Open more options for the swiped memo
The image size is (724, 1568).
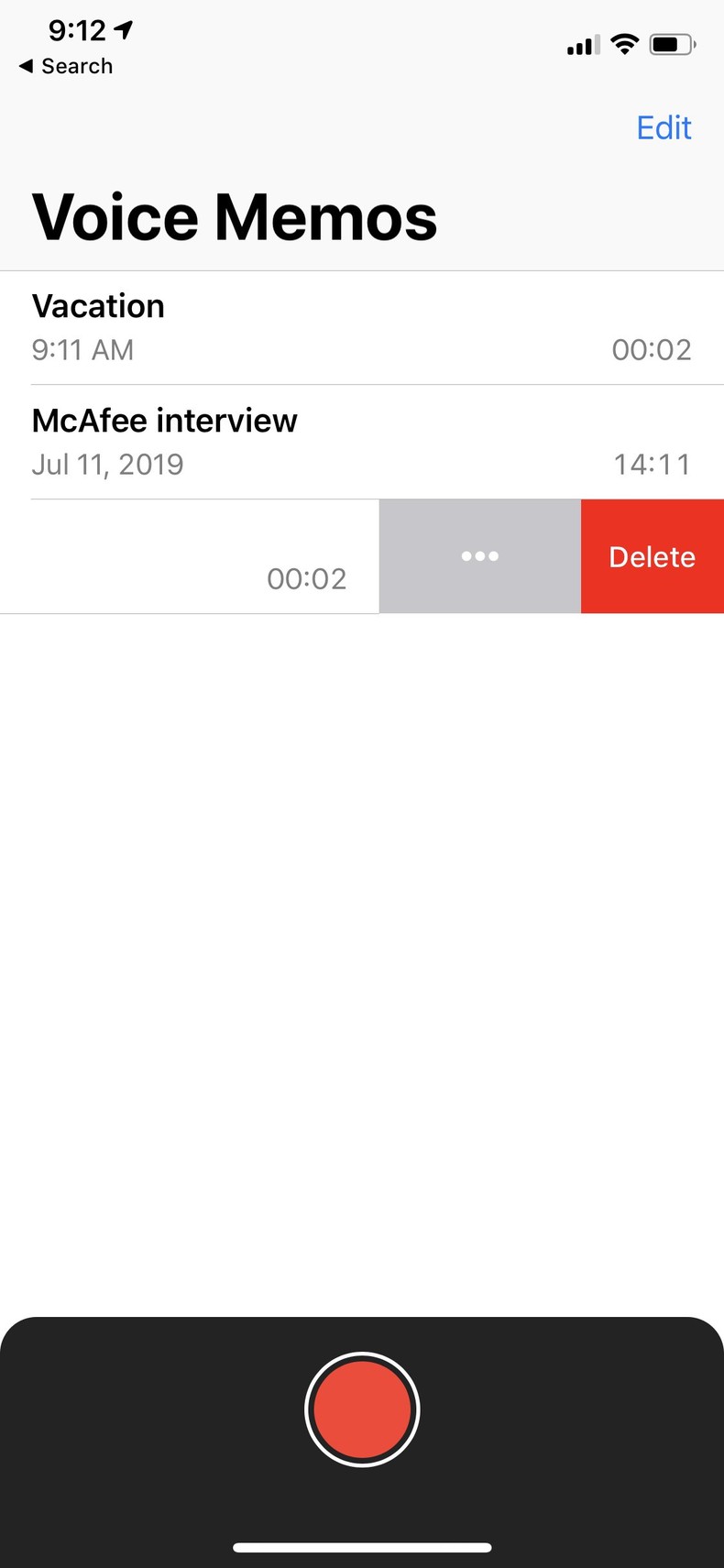pyautogui.click(x=479, y=556)
